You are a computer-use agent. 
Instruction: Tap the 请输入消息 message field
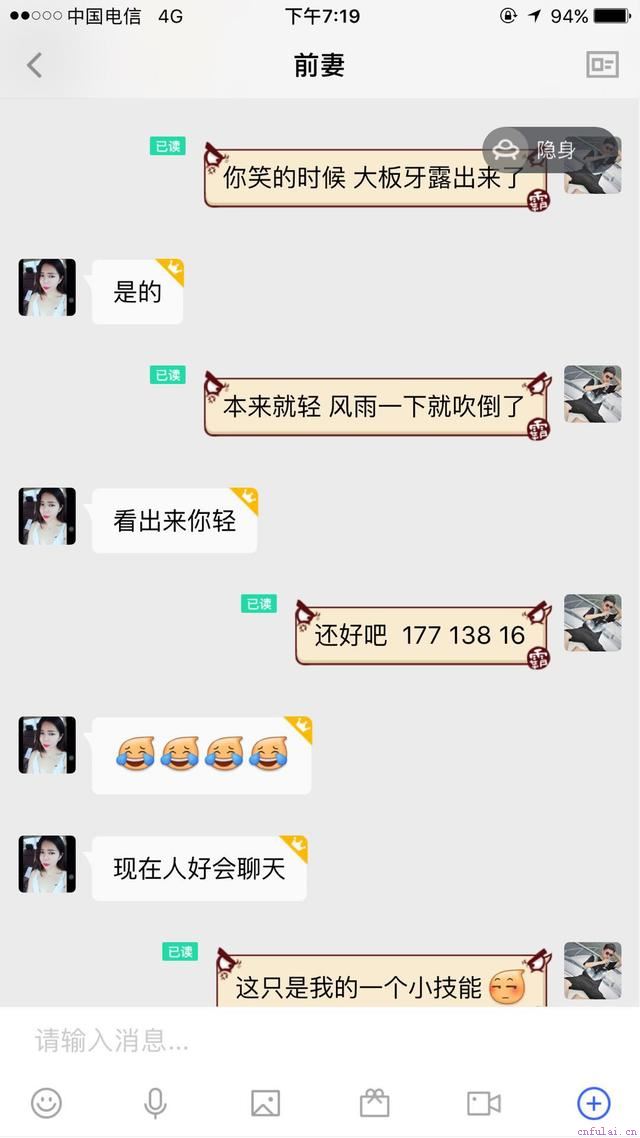coord(300,1041)
